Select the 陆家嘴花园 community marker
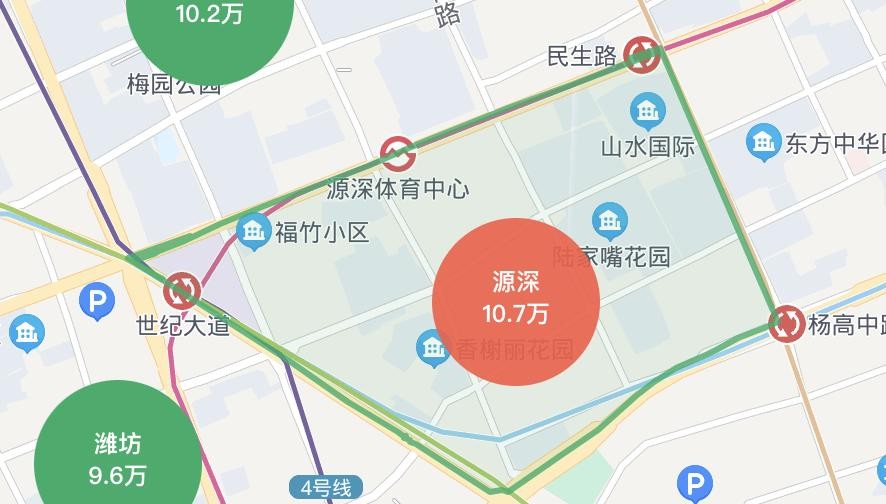Screen dimensions: 886x504 point(609,220)
